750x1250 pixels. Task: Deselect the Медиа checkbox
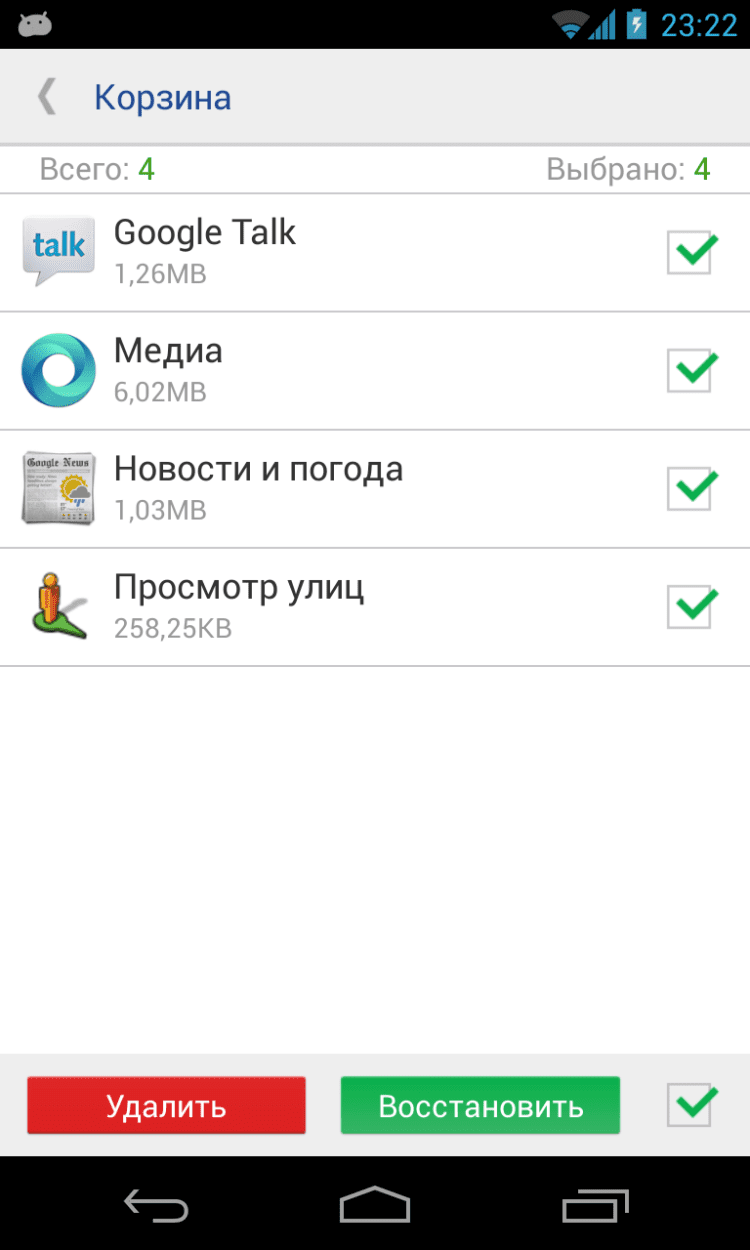pos(690,371)
